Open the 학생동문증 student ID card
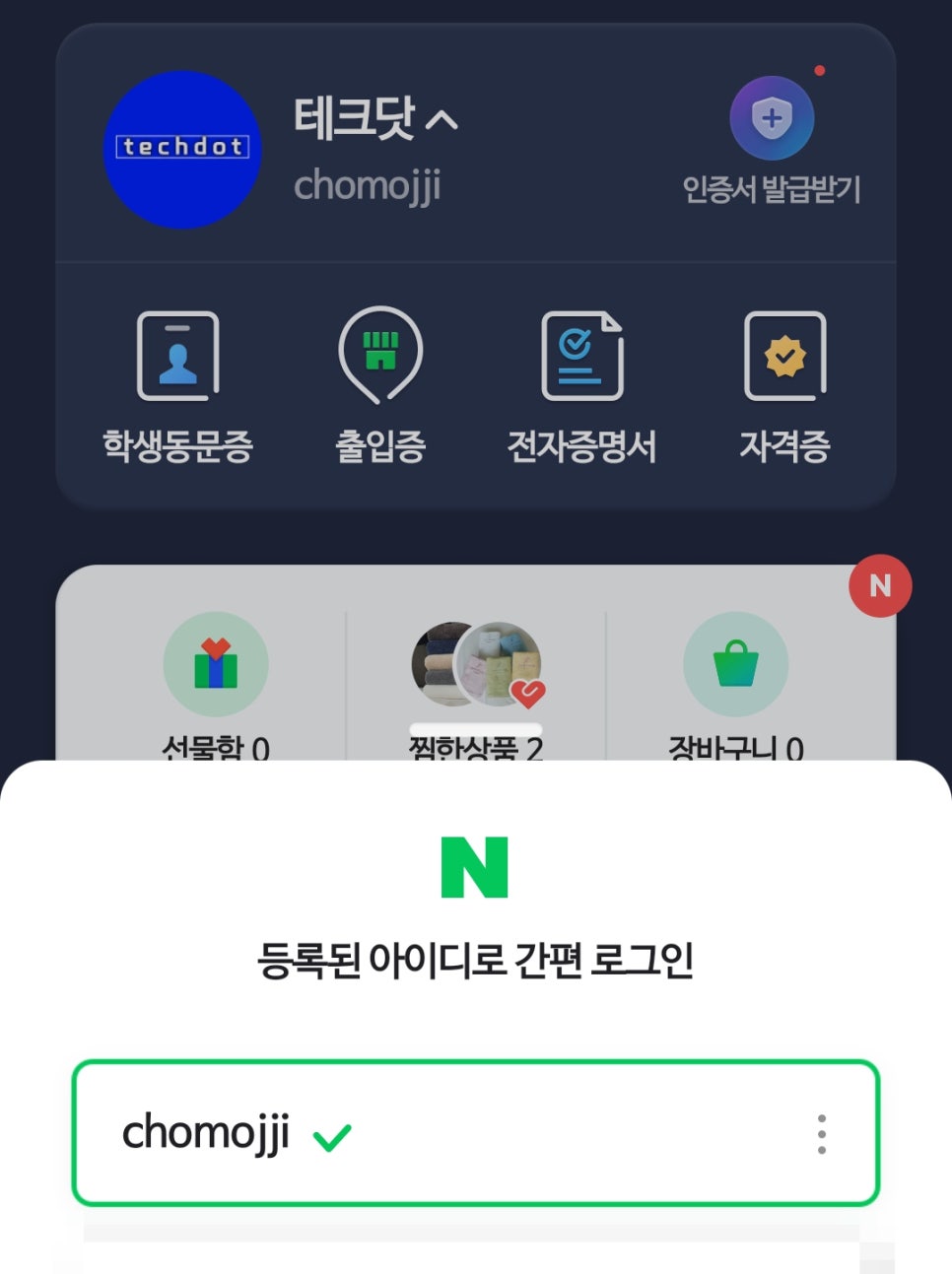The width and height of the screenshot is (952, 1274). coord(177,386)
